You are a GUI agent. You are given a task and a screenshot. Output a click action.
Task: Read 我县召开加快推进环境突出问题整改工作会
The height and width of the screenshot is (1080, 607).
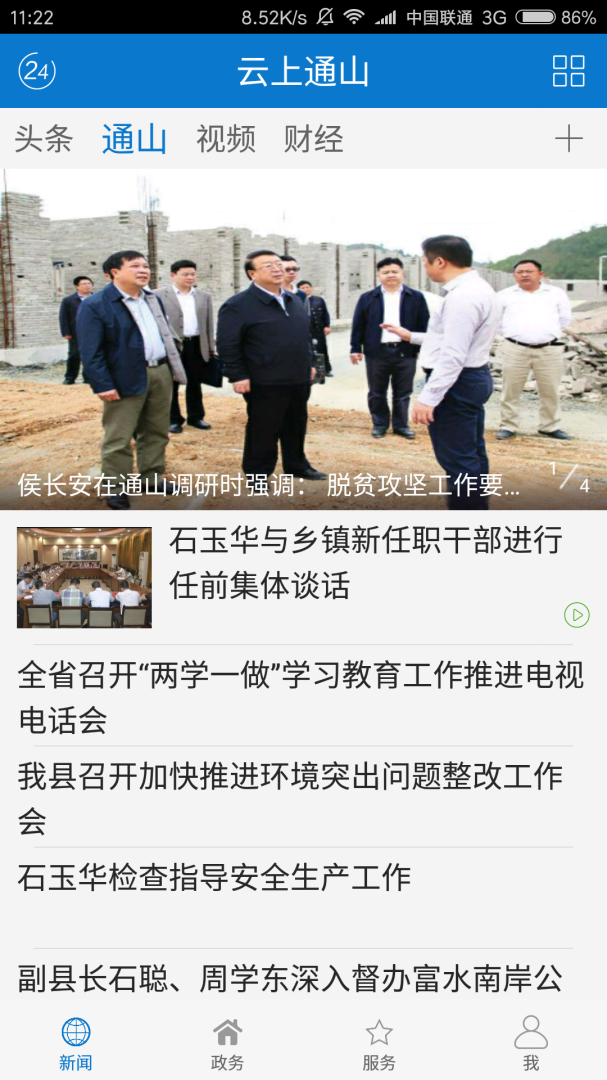(290, 797)
